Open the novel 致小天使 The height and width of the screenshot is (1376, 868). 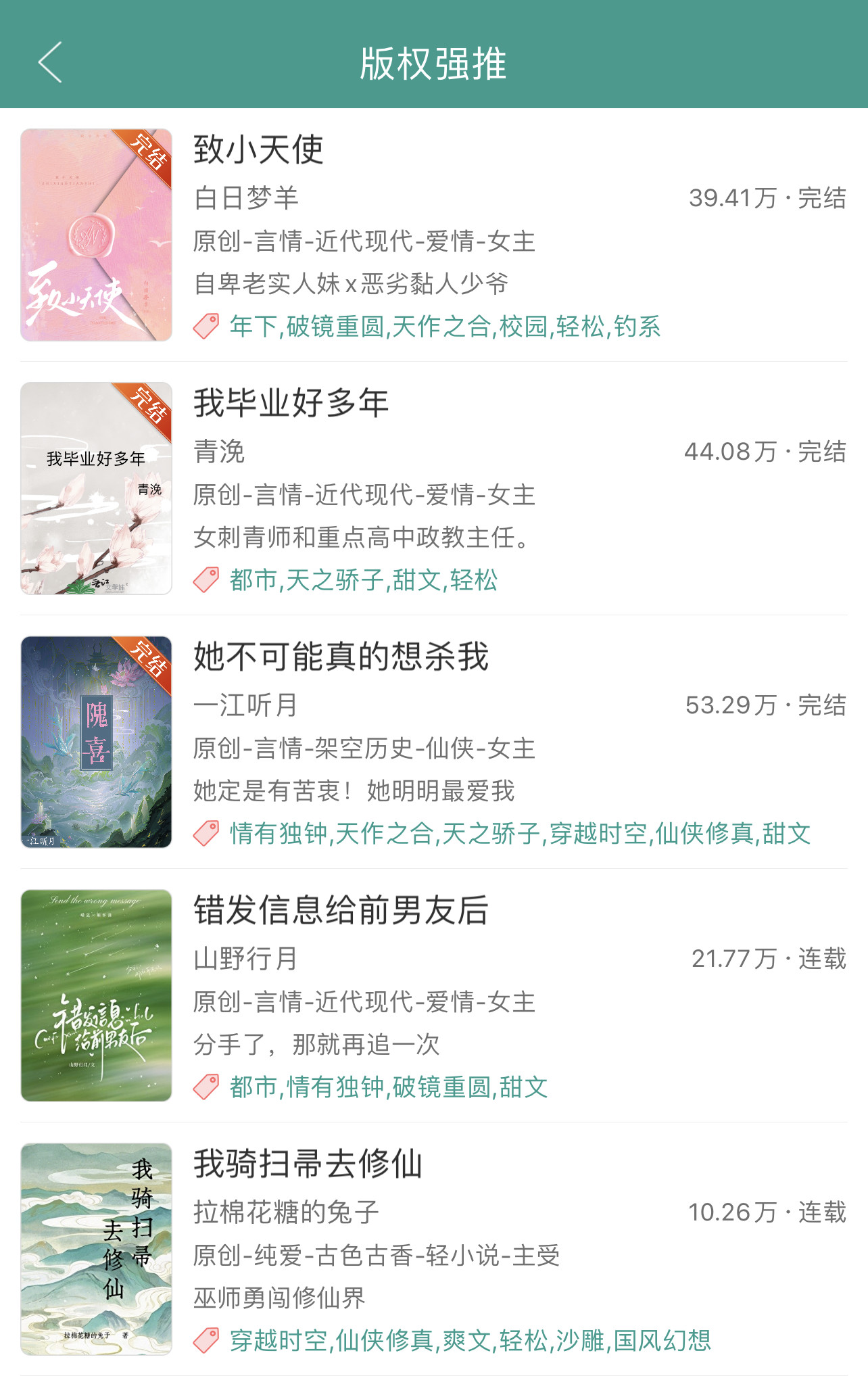pyautogui.click(x=434, y=235)
